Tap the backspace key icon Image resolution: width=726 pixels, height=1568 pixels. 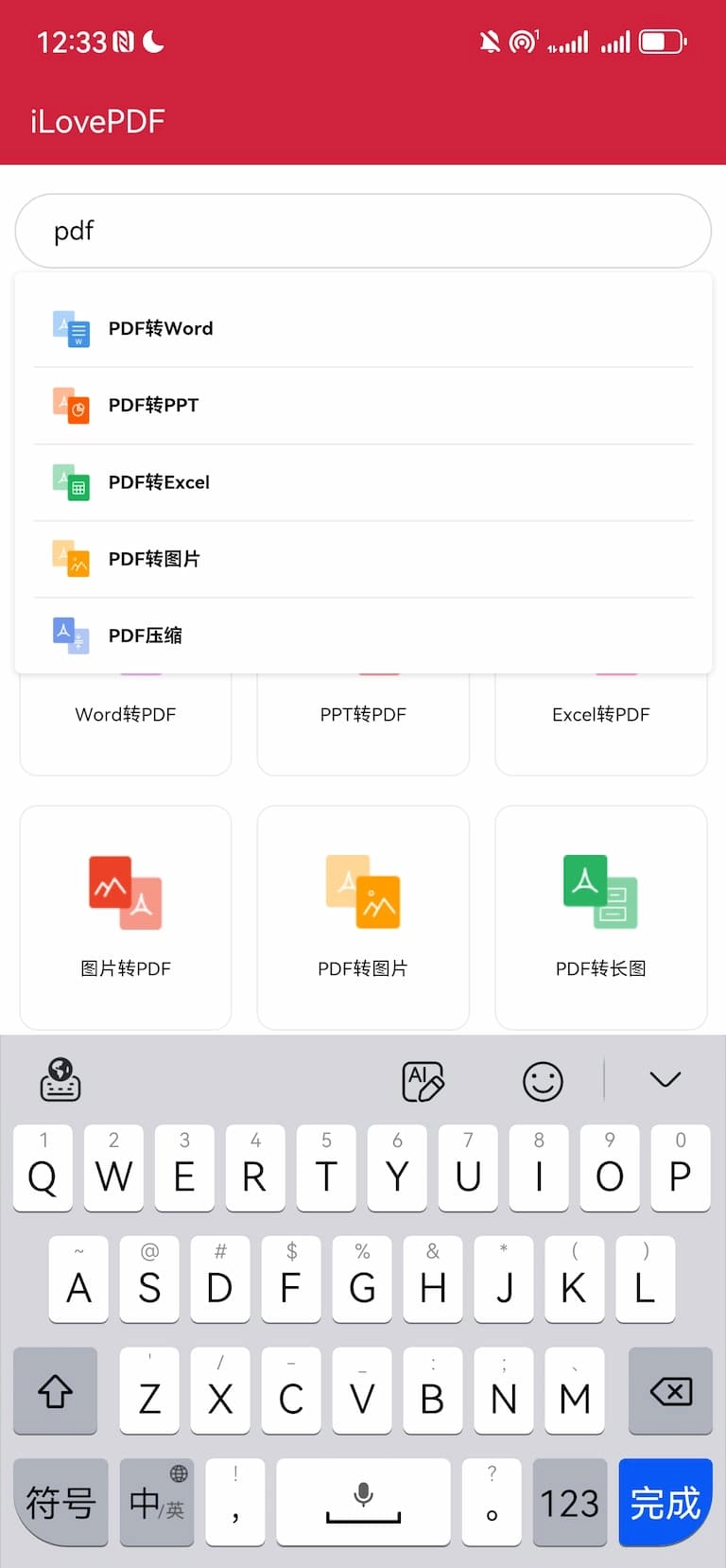tap(669, 1391)
